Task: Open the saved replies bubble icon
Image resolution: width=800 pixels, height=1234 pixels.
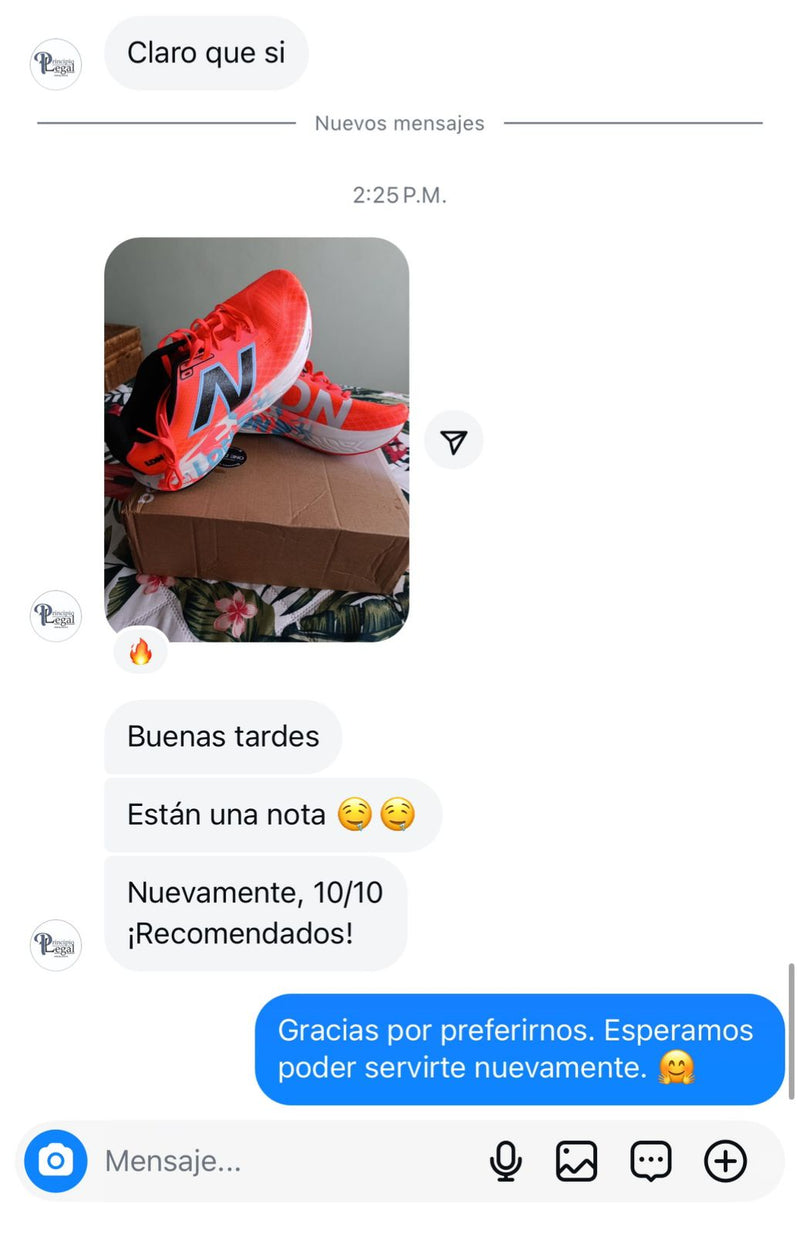Action: [651, 1161]
